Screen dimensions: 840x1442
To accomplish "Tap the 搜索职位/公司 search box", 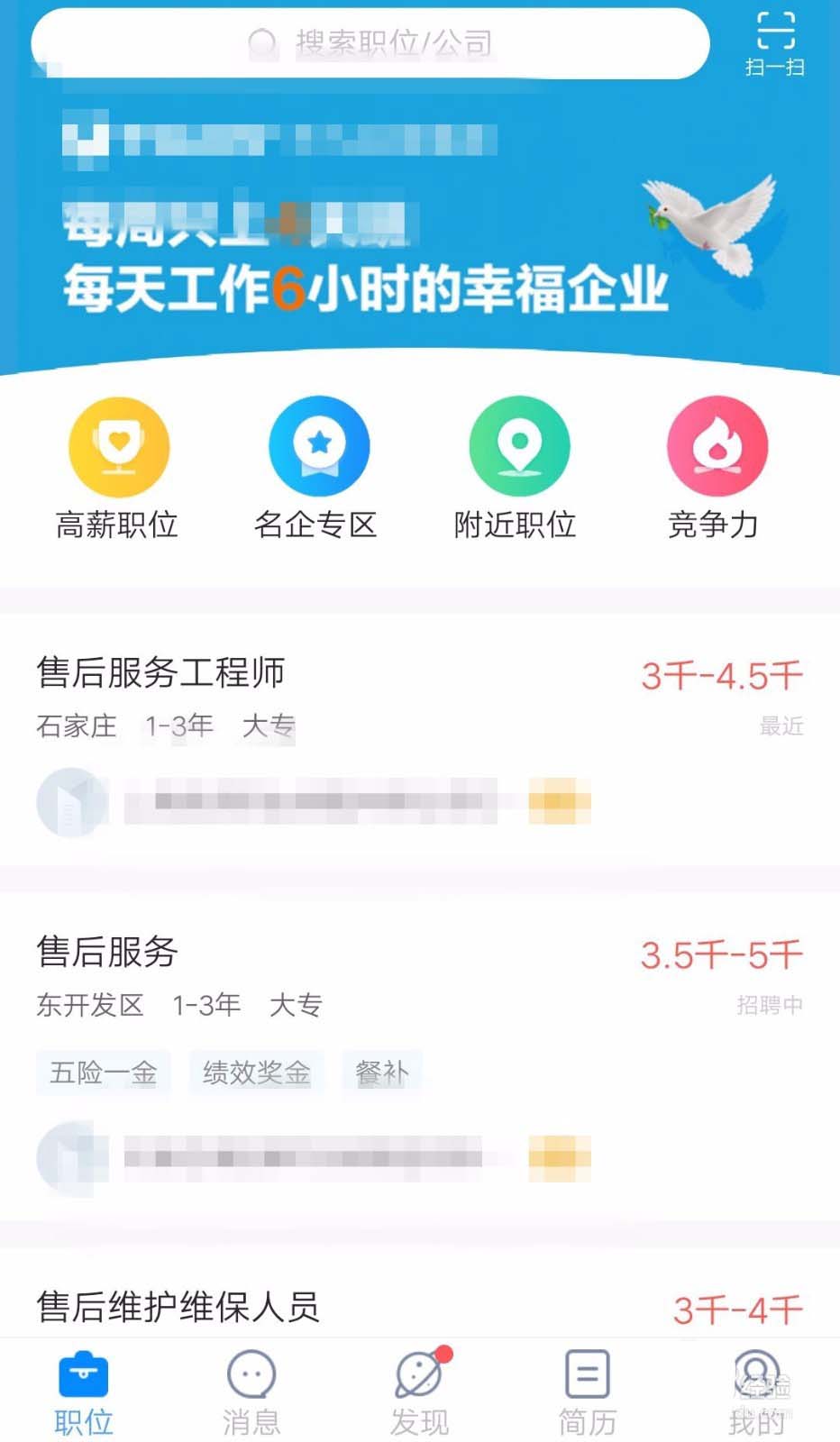I will pyautogui.click(x=370, y=43).
